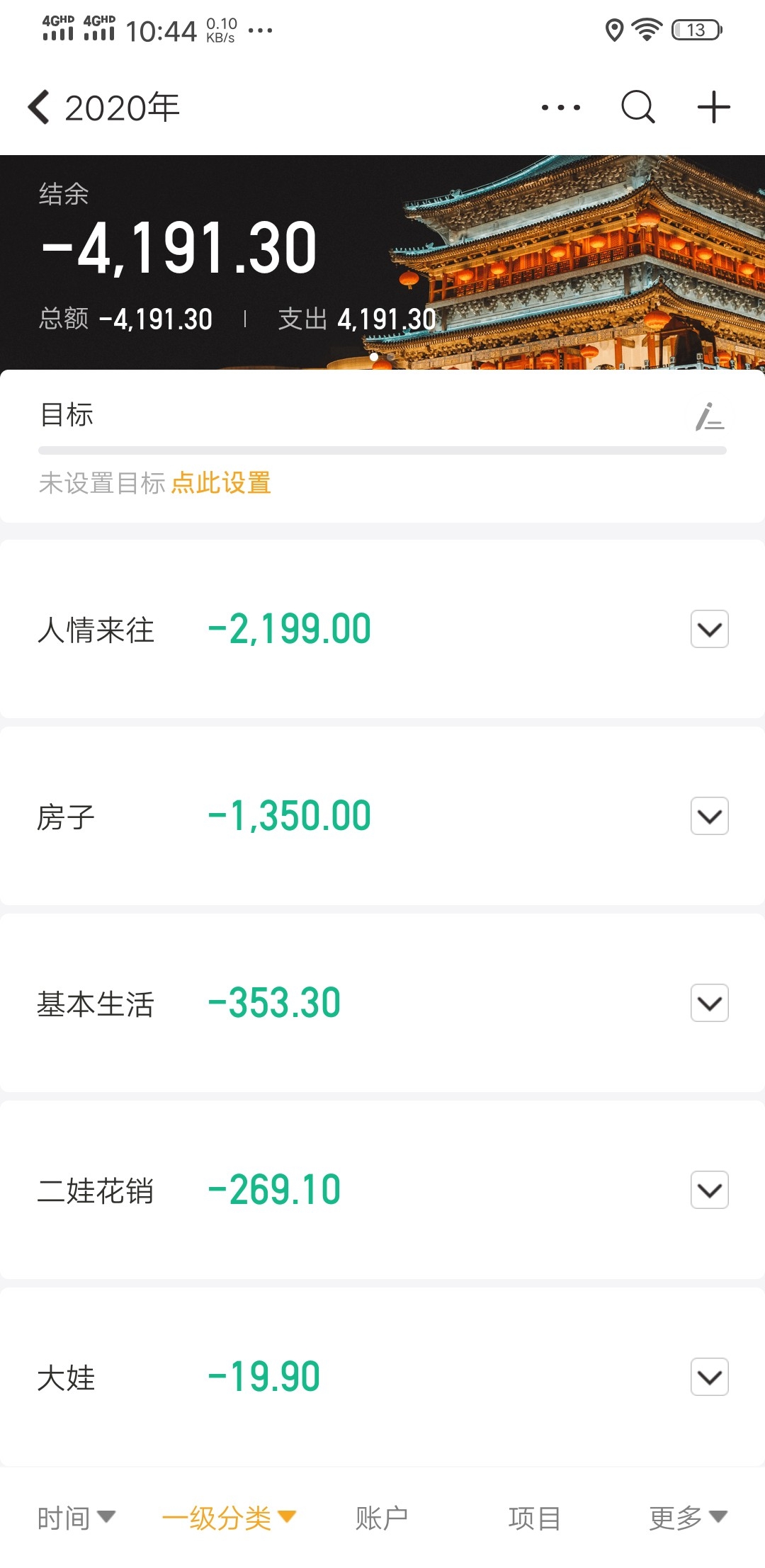Add a new record with plus icon
This screenshot has height=1568, width=765.
click(713, 108)
